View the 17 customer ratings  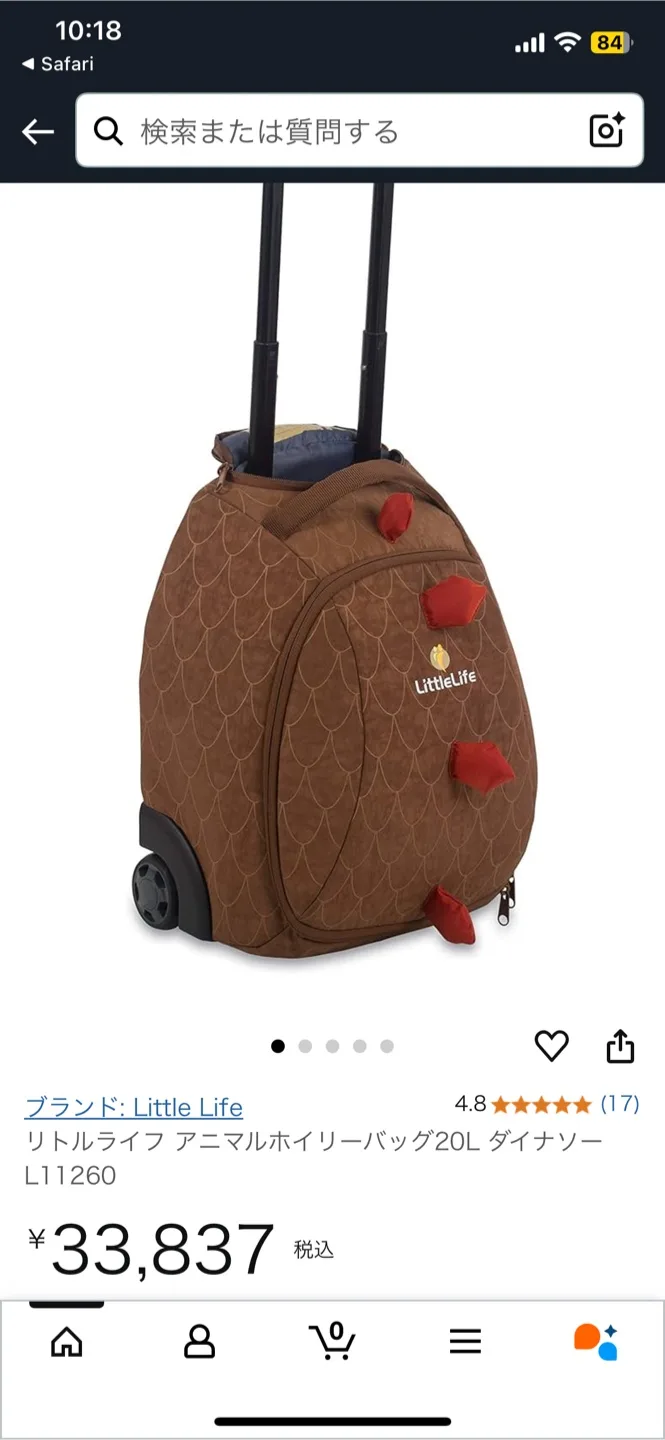coord(619,1104)
